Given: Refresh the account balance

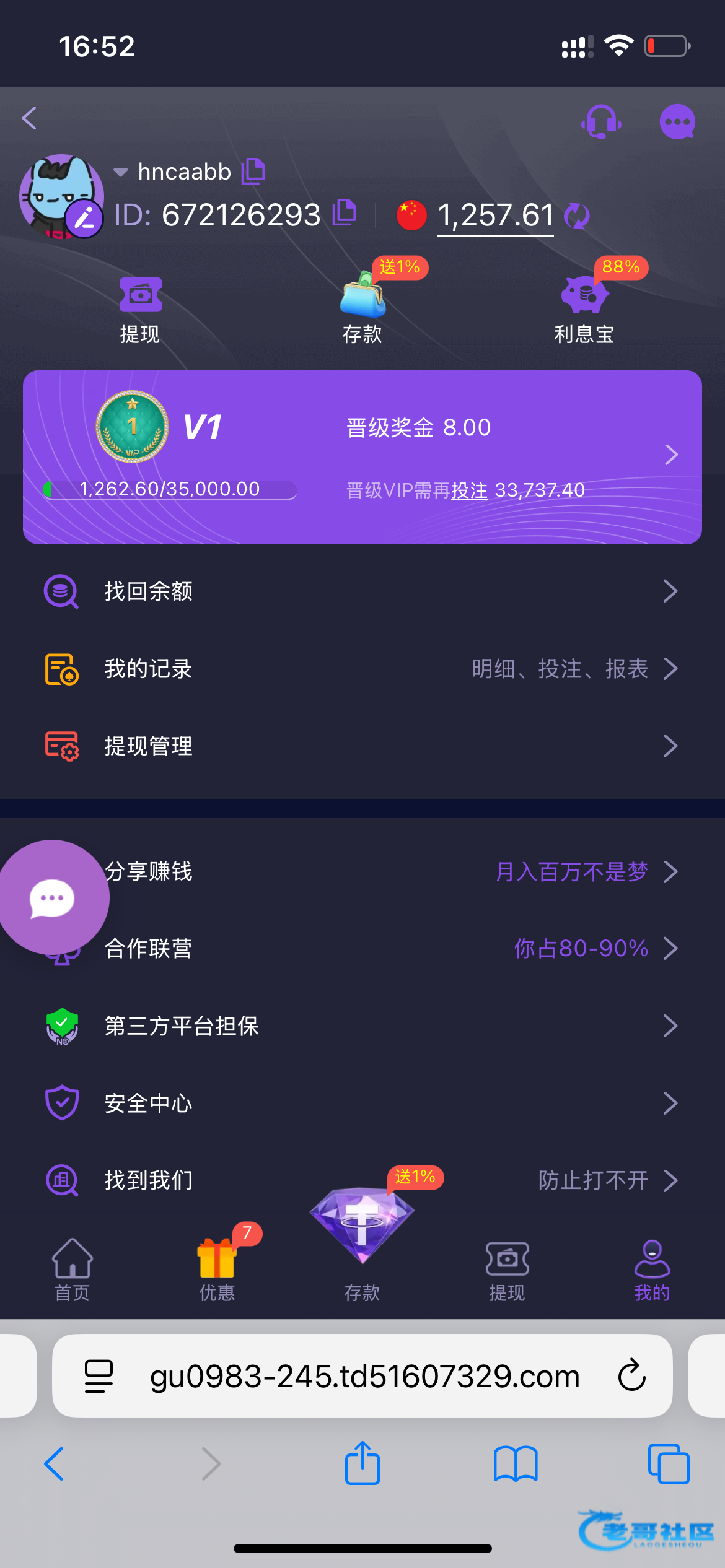Looking at the screenshot, I should pyautogui.click(x=577, y=216).
